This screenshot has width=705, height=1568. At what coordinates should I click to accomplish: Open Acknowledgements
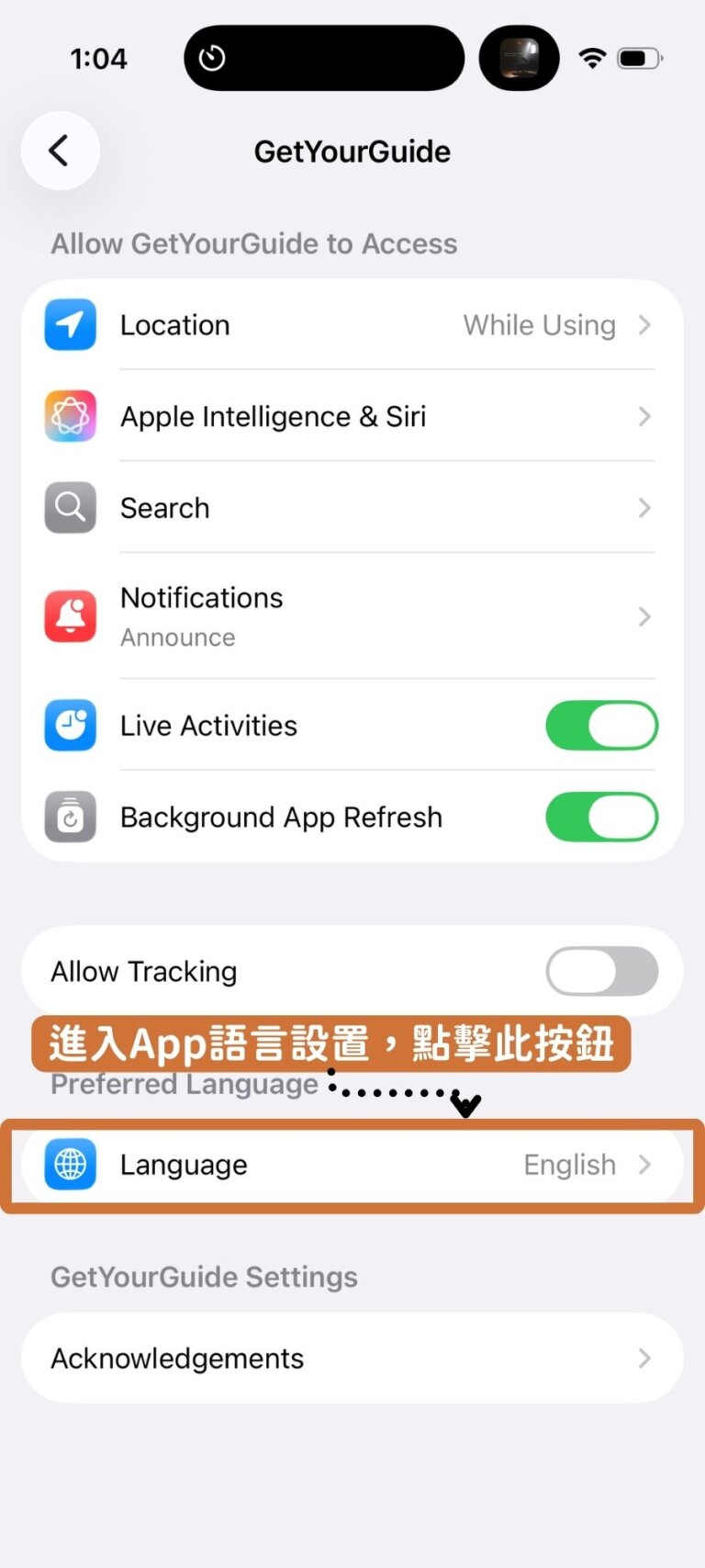[352, 1358]
